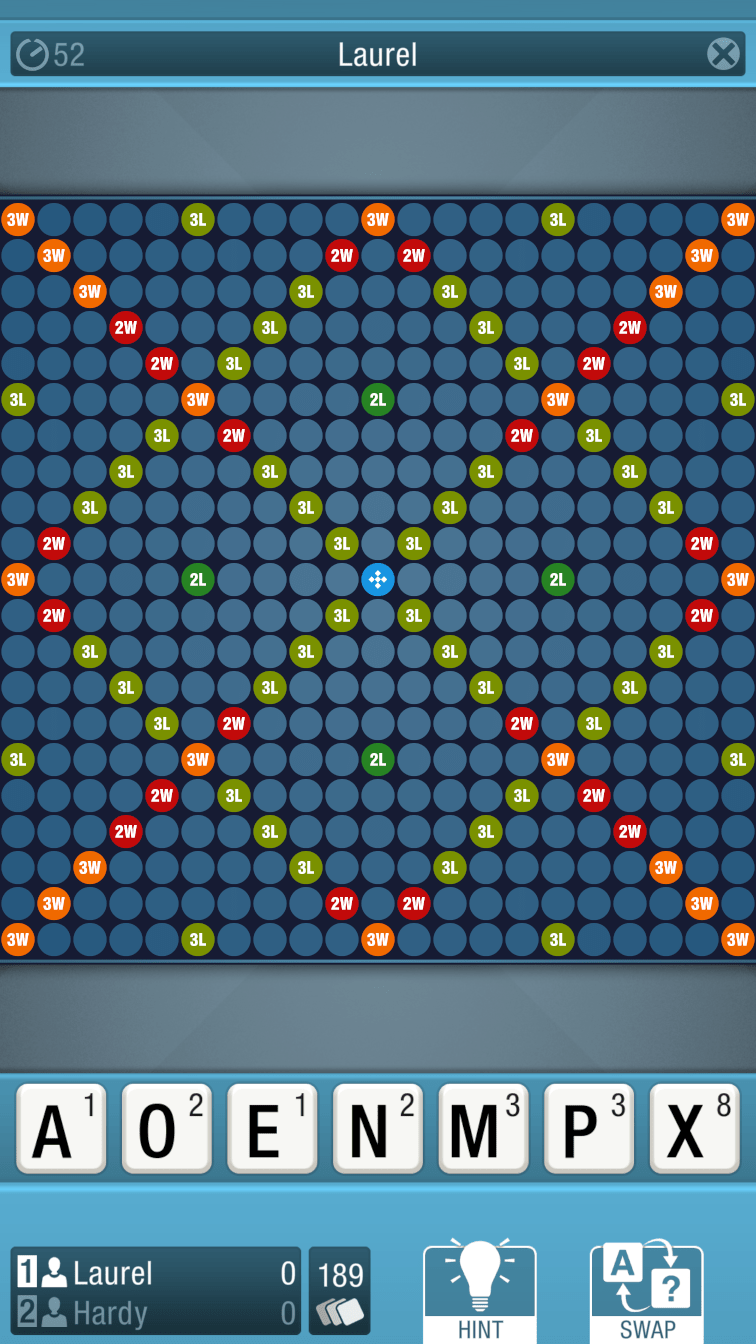This screenshot has width=756, height=1344.
Task: Choose the letter N tile
Action: pyautogui.click(x=377, y=1128)
